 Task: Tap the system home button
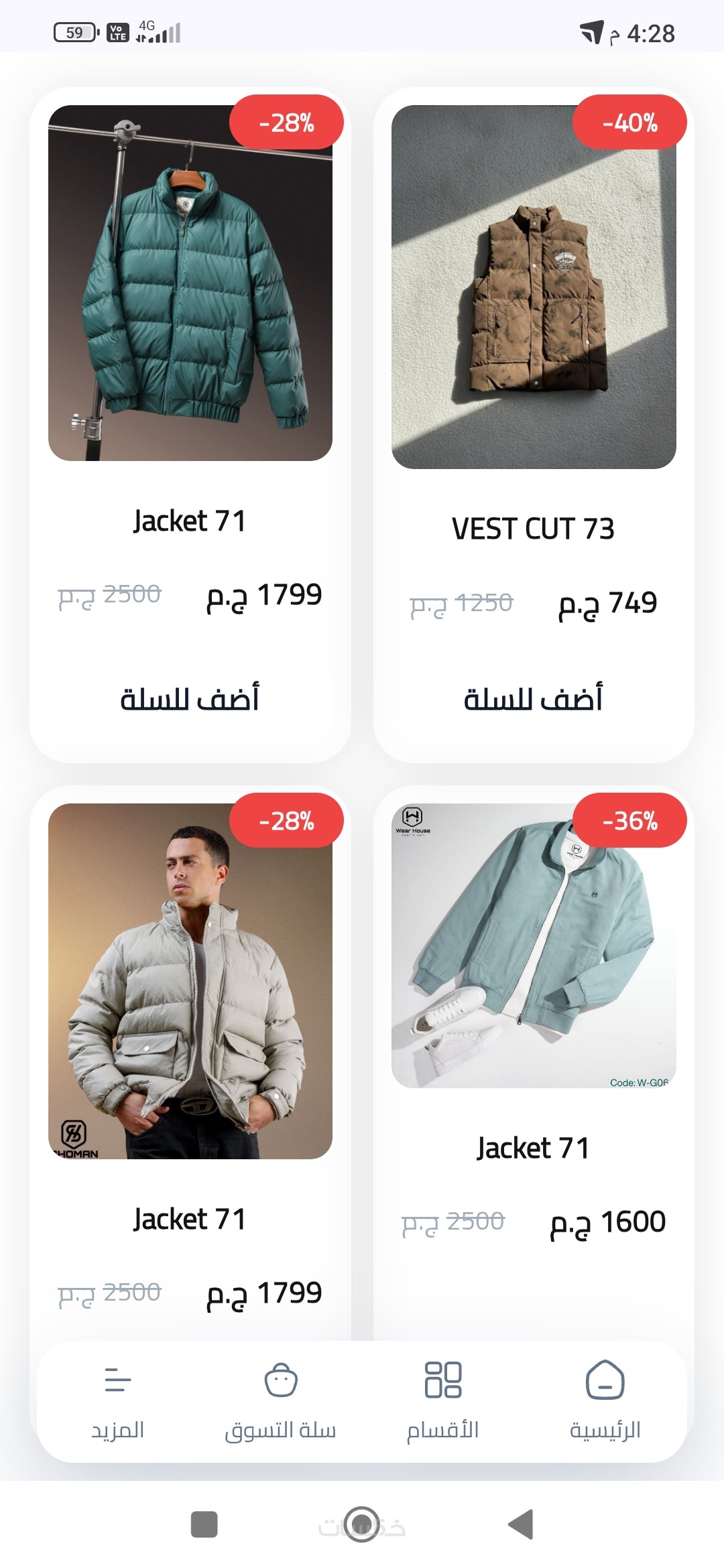point(362,1524)
